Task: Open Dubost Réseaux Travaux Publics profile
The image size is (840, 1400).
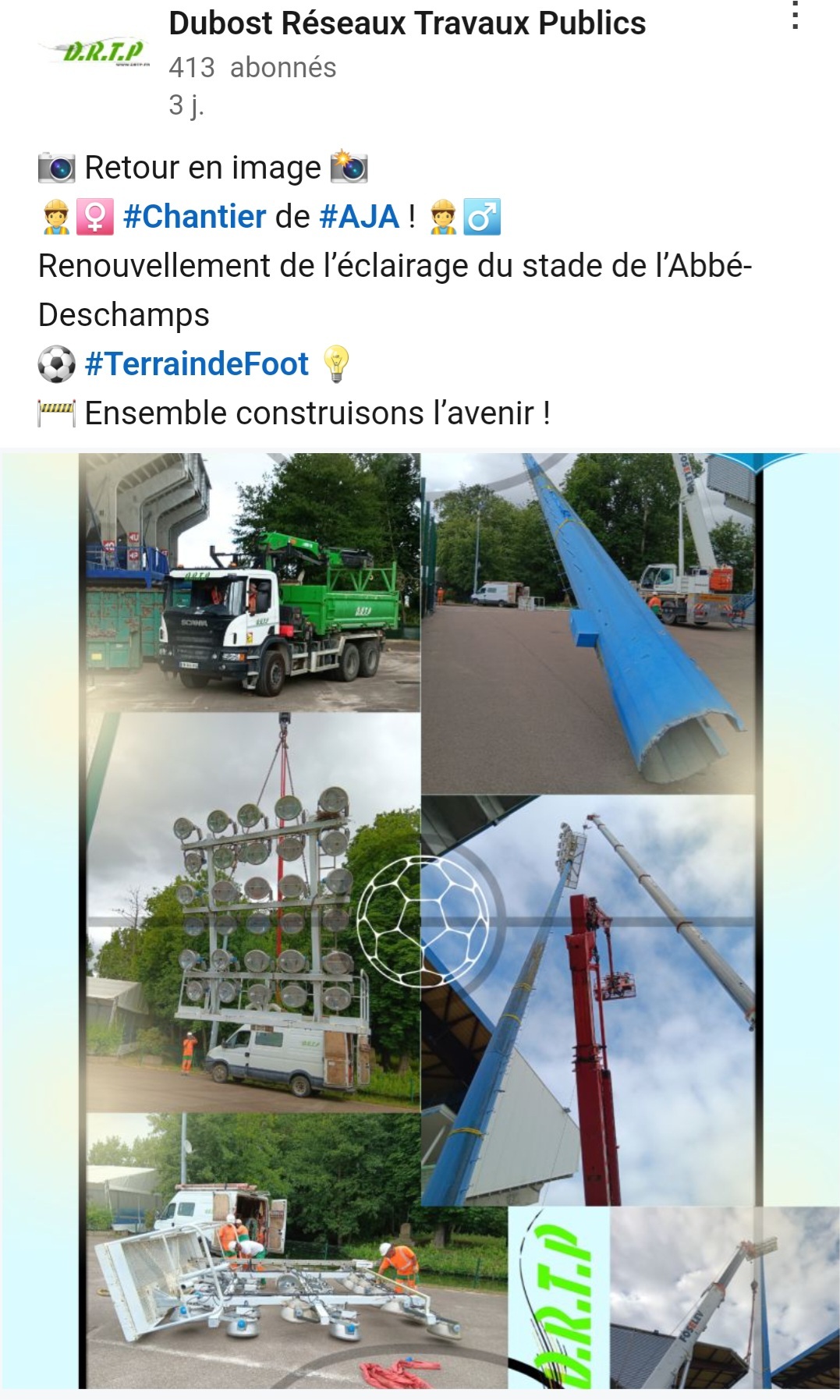Action: pos(406,23)
